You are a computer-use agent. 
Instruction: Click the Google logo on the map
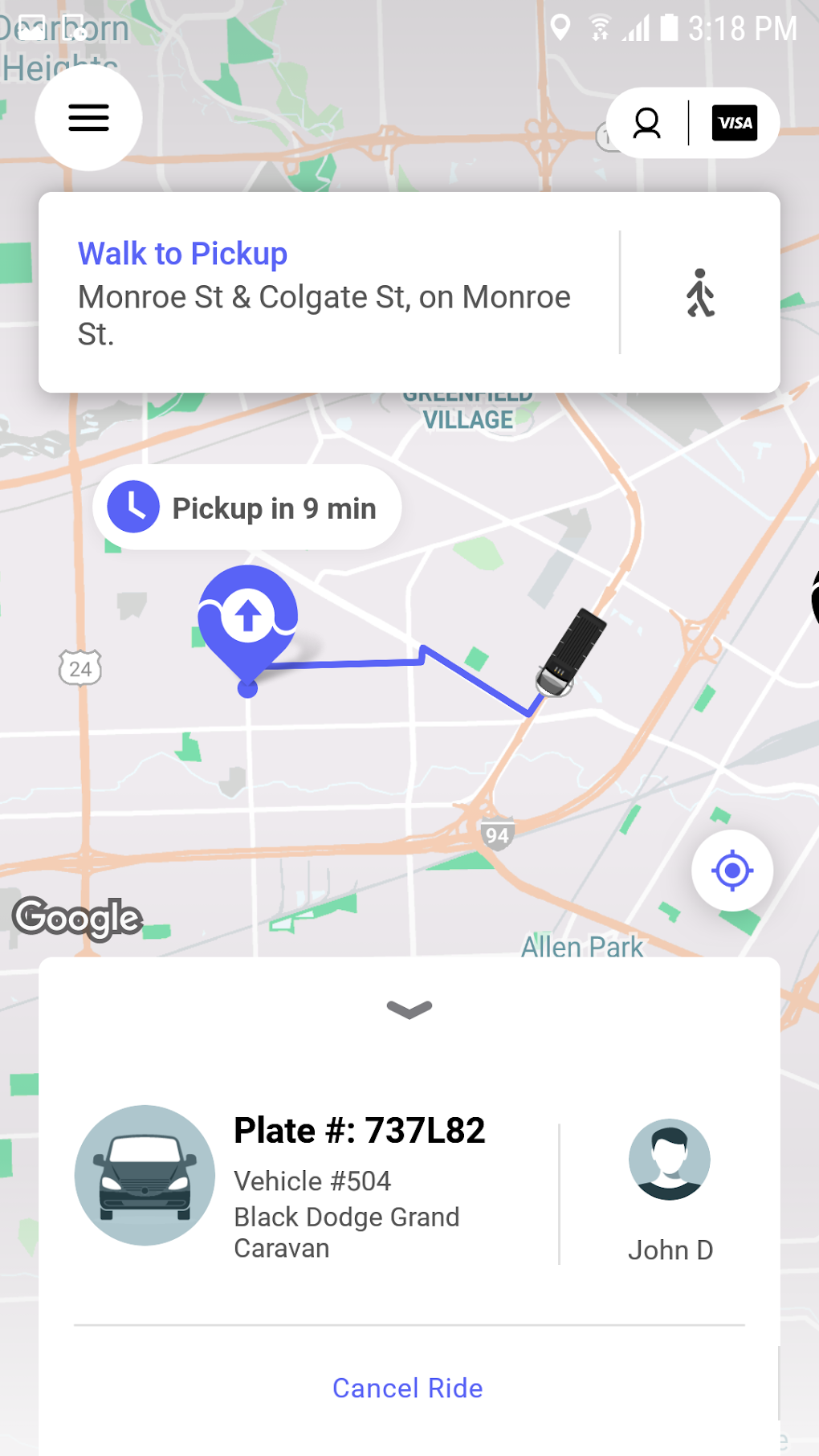coord(78,918)
